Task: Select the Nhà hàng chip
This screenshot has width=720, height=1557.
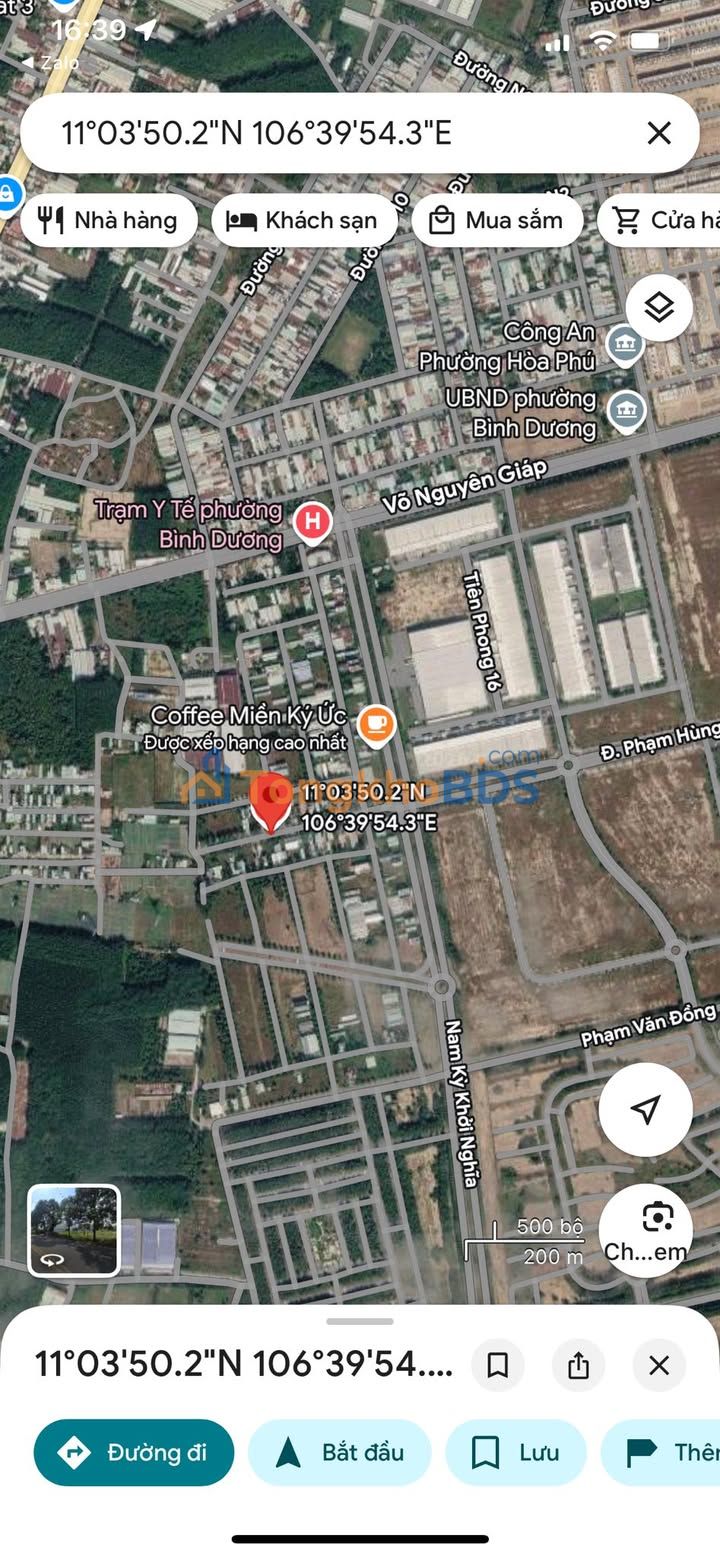Action: click(x=108, y=220)
